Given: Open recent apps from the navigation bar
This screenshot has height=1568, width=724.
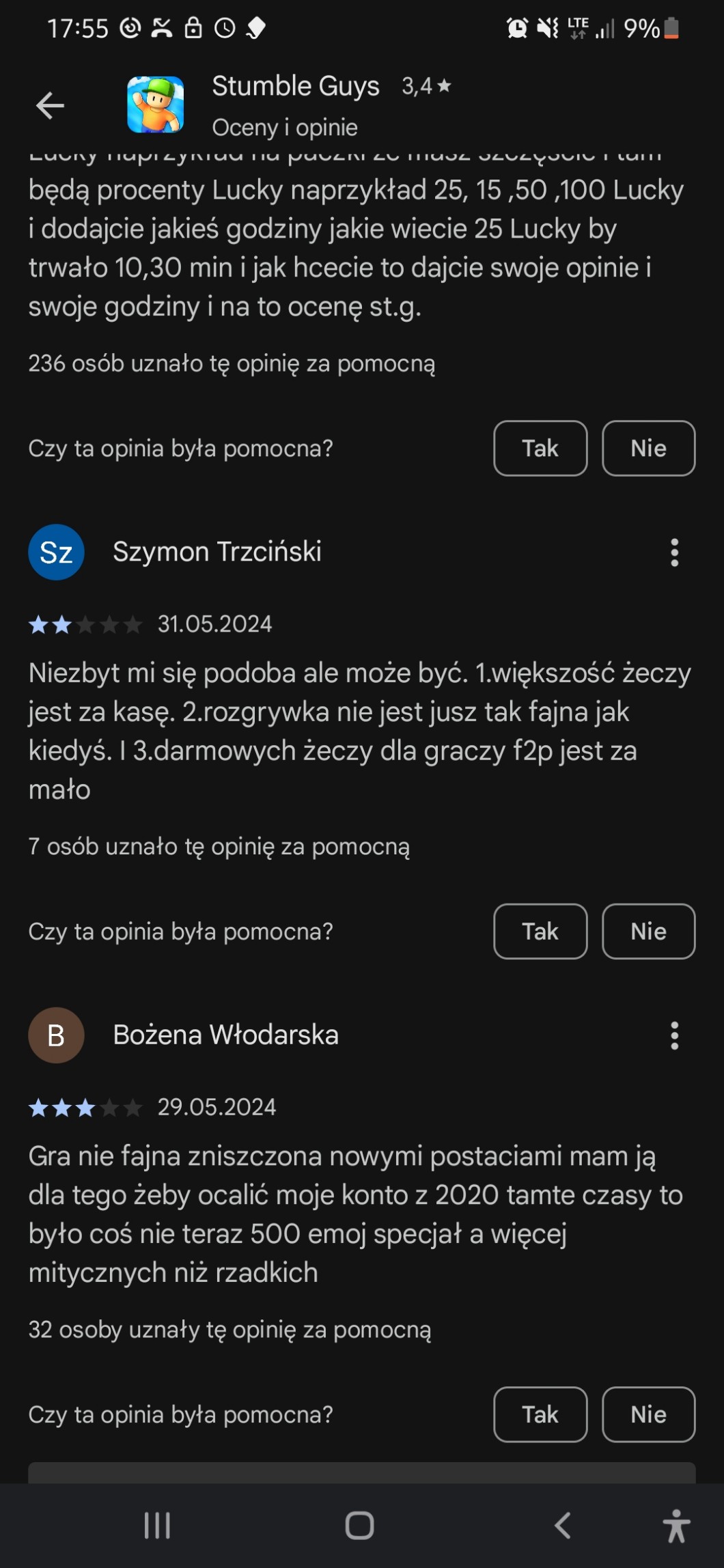Looking at the screenshot, I should point(157,1526).
